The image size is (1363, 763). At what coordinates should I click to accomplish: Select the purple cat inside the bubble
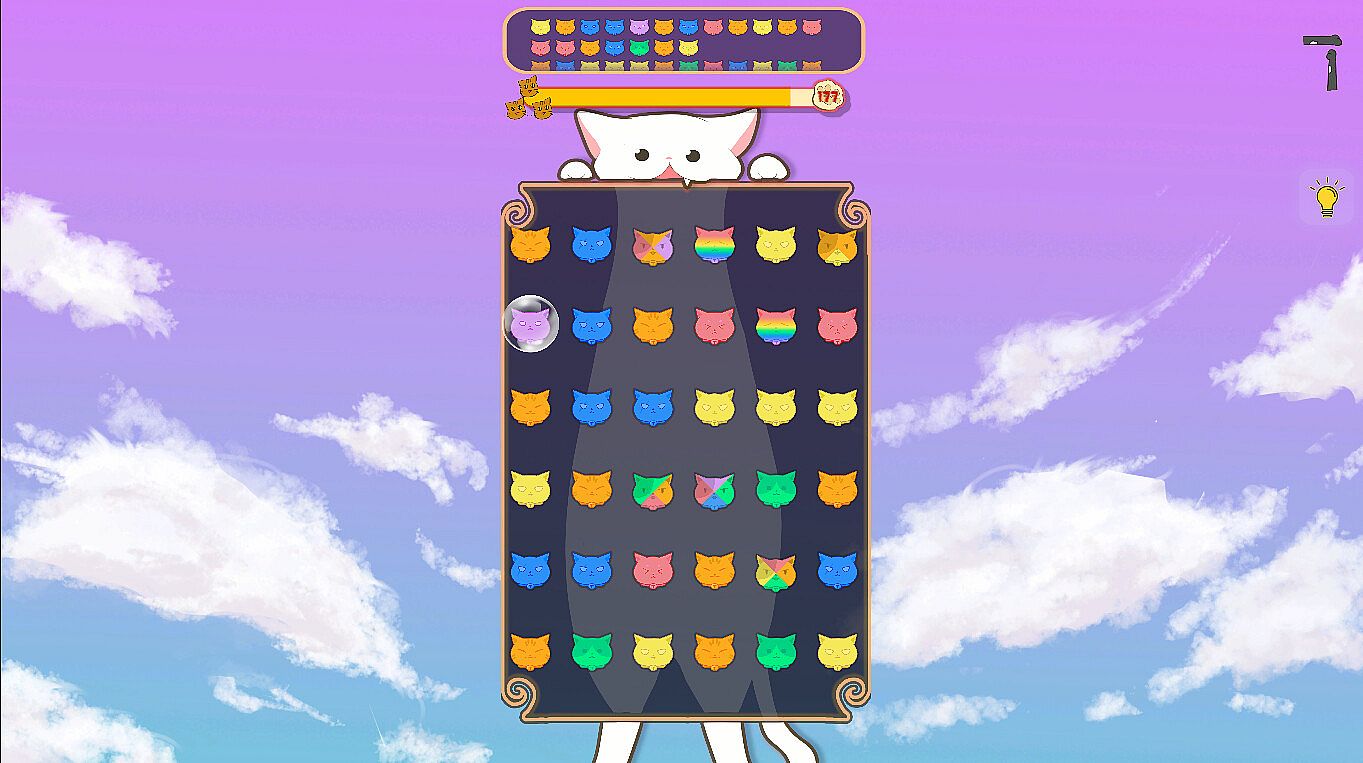pyautogui.click(x=529, y=324)
